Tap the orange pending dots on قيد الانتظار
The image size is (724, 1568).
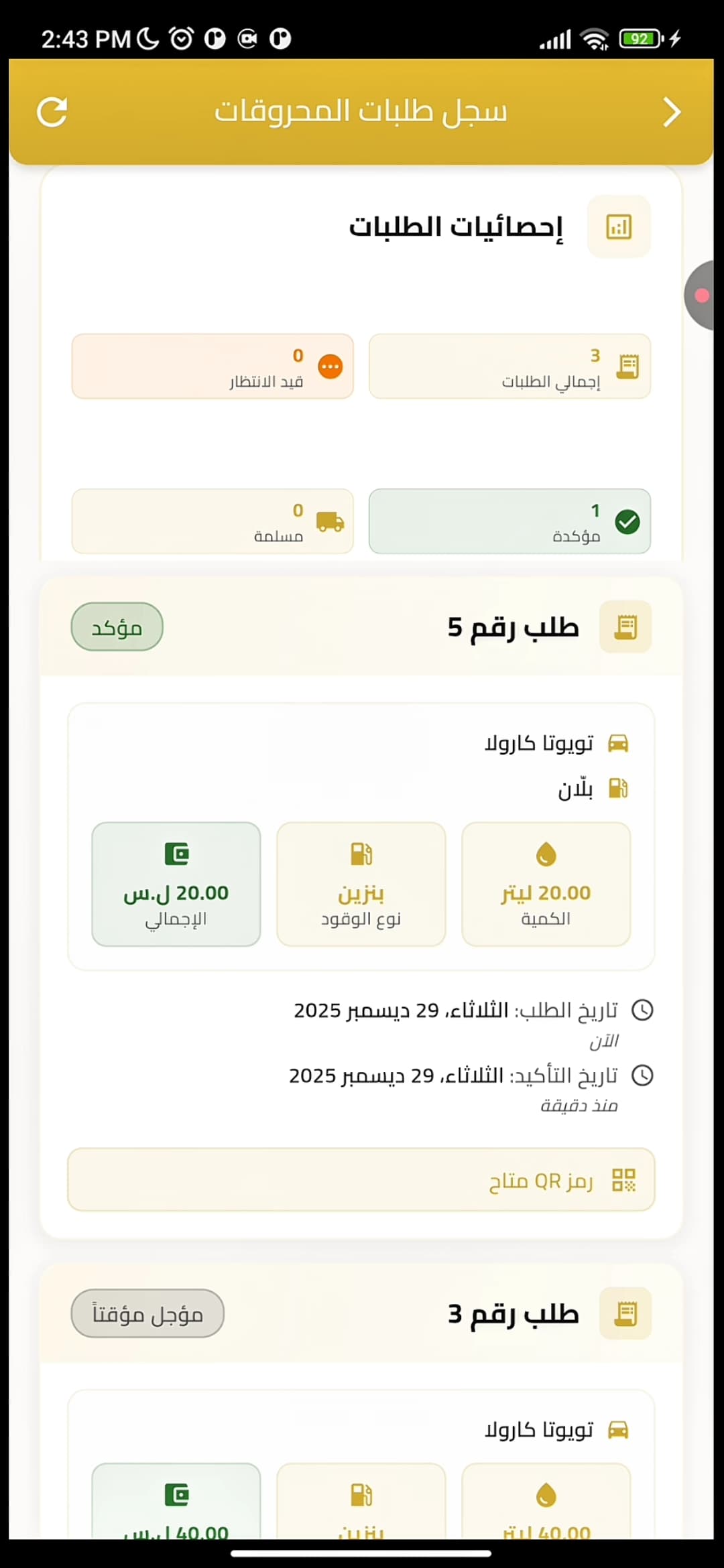pyautogui.click(x=330, y=367)
